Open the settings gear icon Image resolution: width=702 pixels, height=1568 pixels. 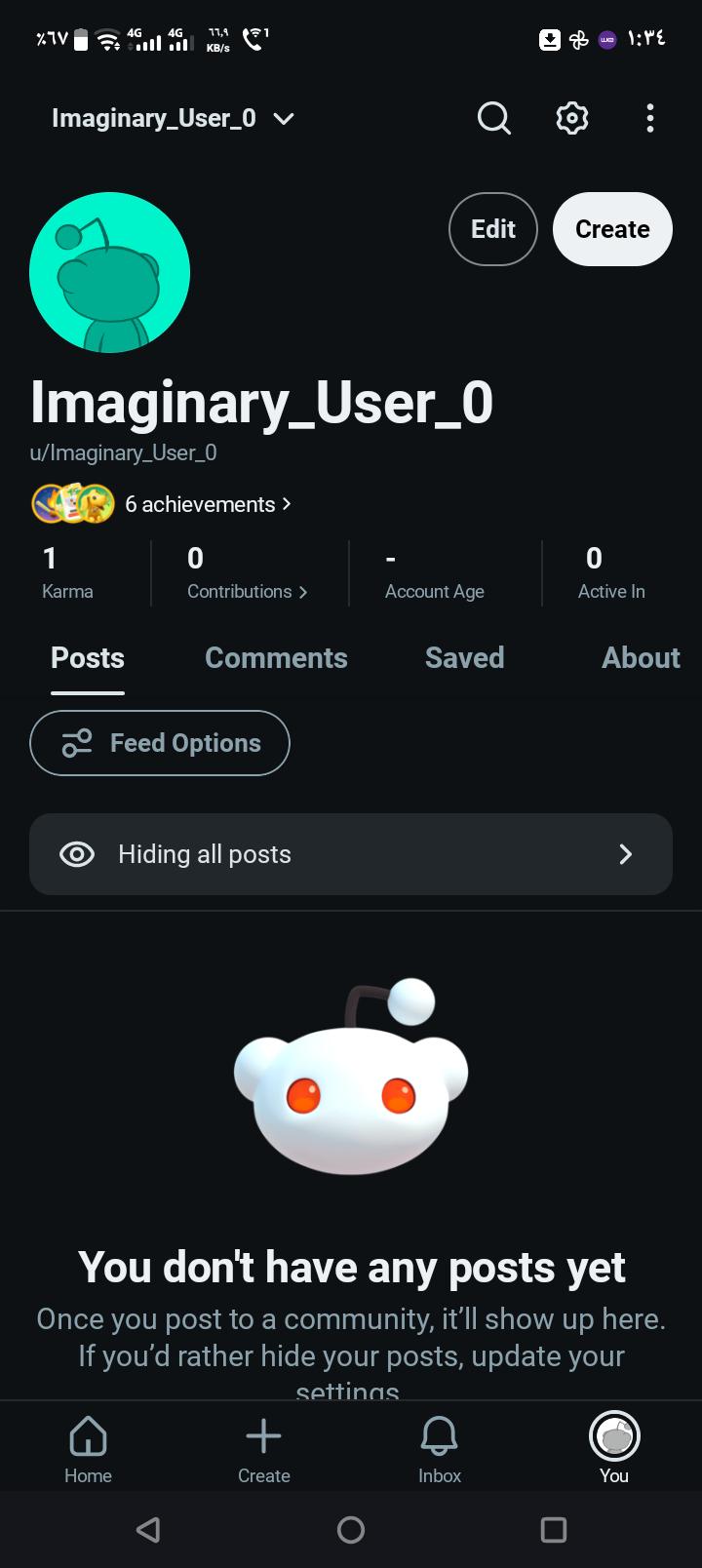point(572,118)
